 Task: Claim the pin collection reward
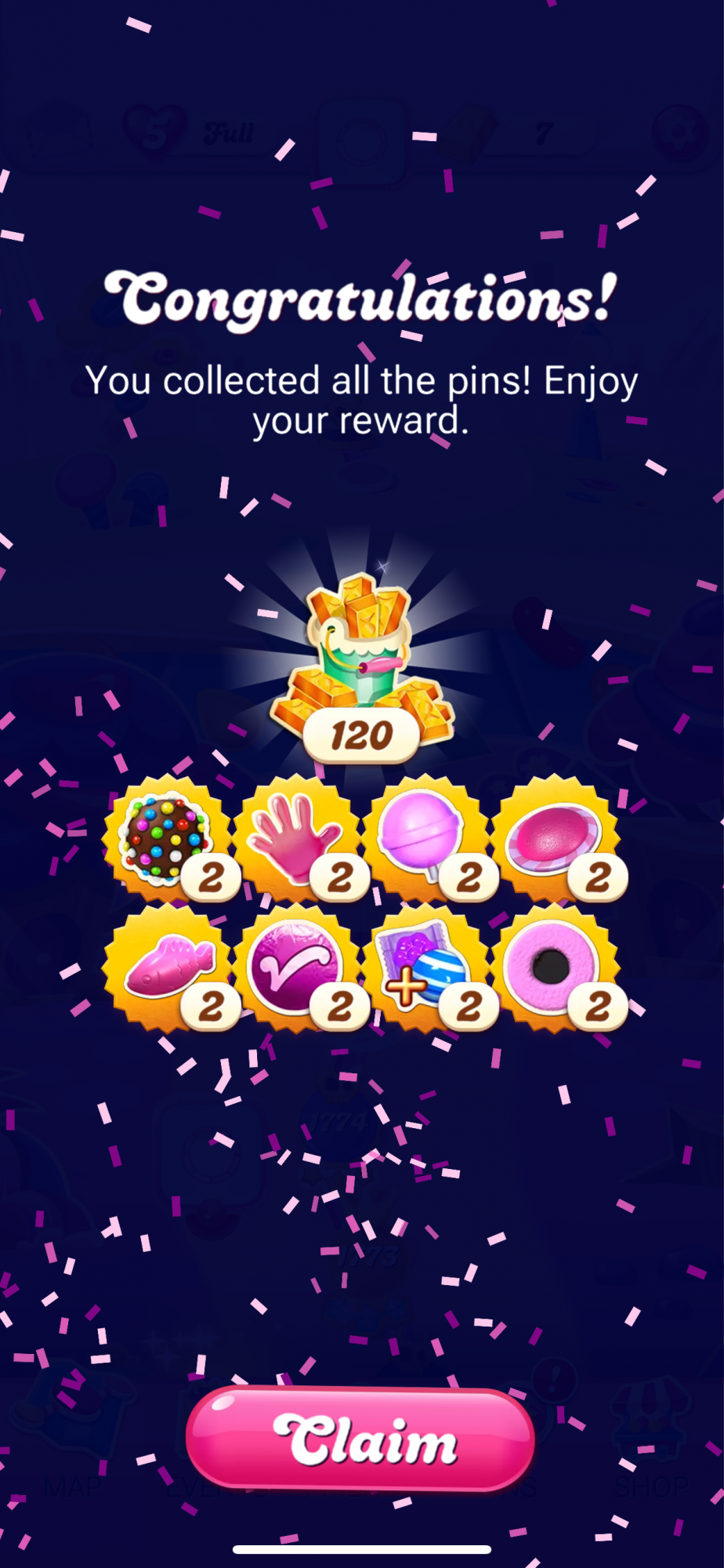360,1439
